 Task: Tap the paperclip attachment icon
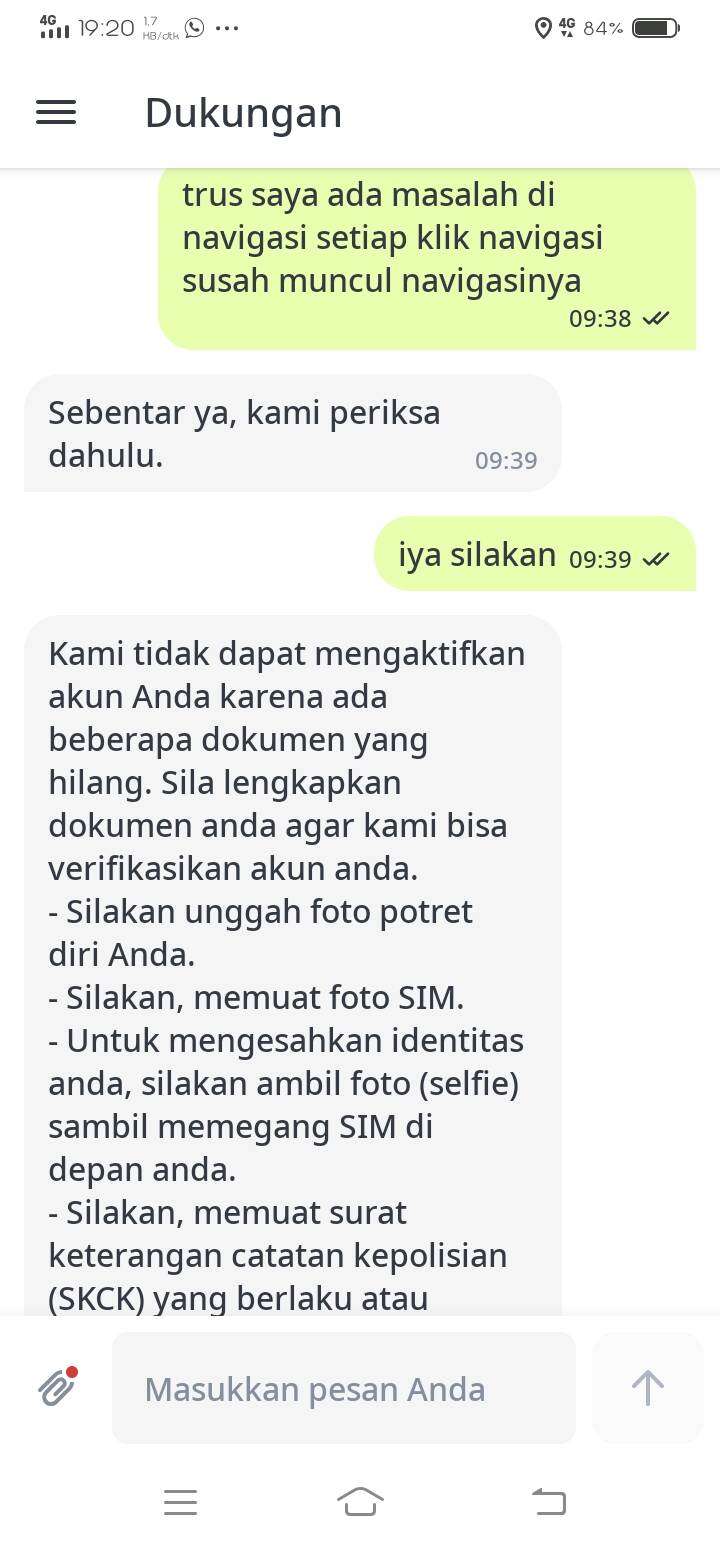point(57,1387)
